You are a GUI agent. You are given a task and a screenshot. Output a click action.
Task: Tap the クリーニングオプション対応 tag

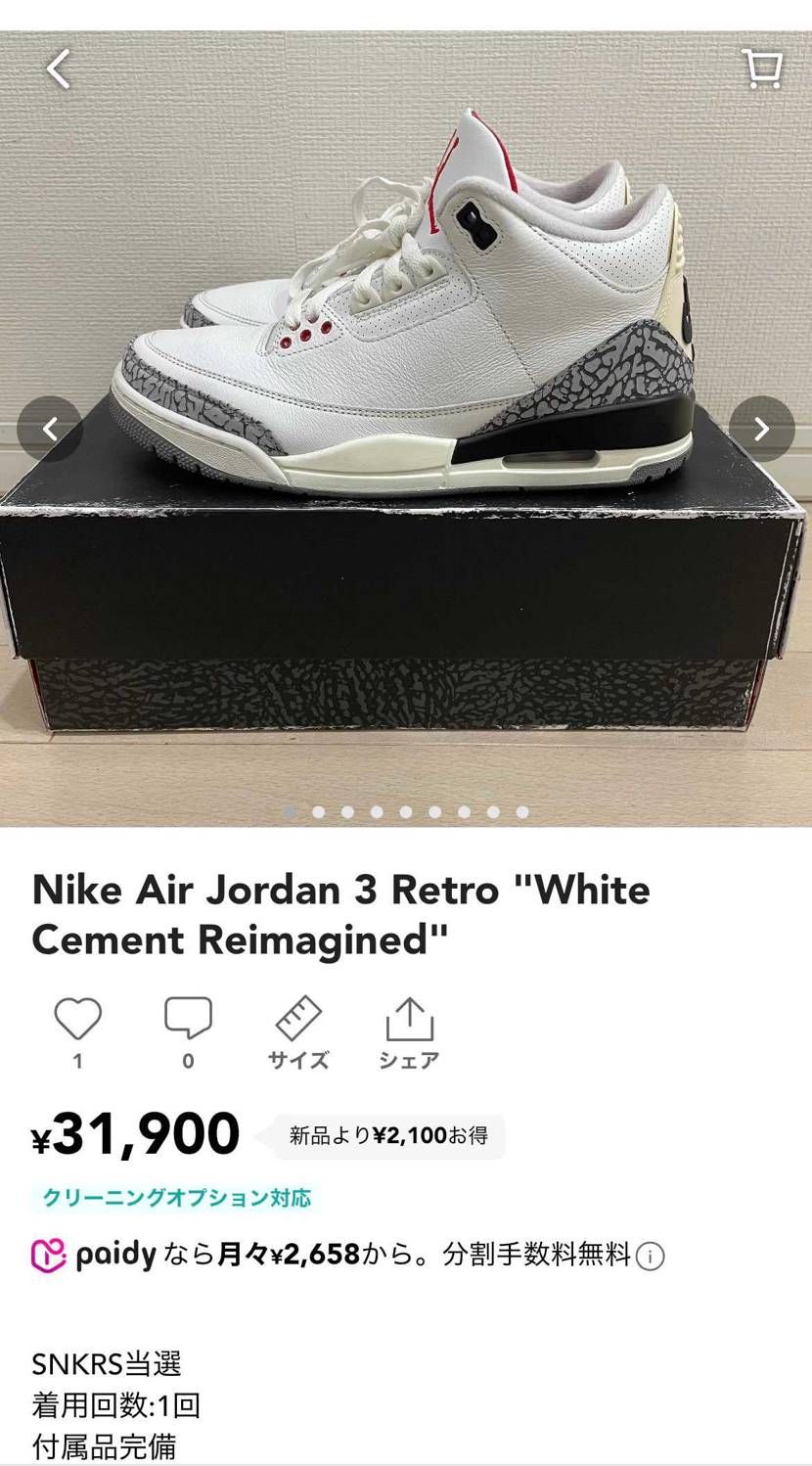tap(176, 1198)
